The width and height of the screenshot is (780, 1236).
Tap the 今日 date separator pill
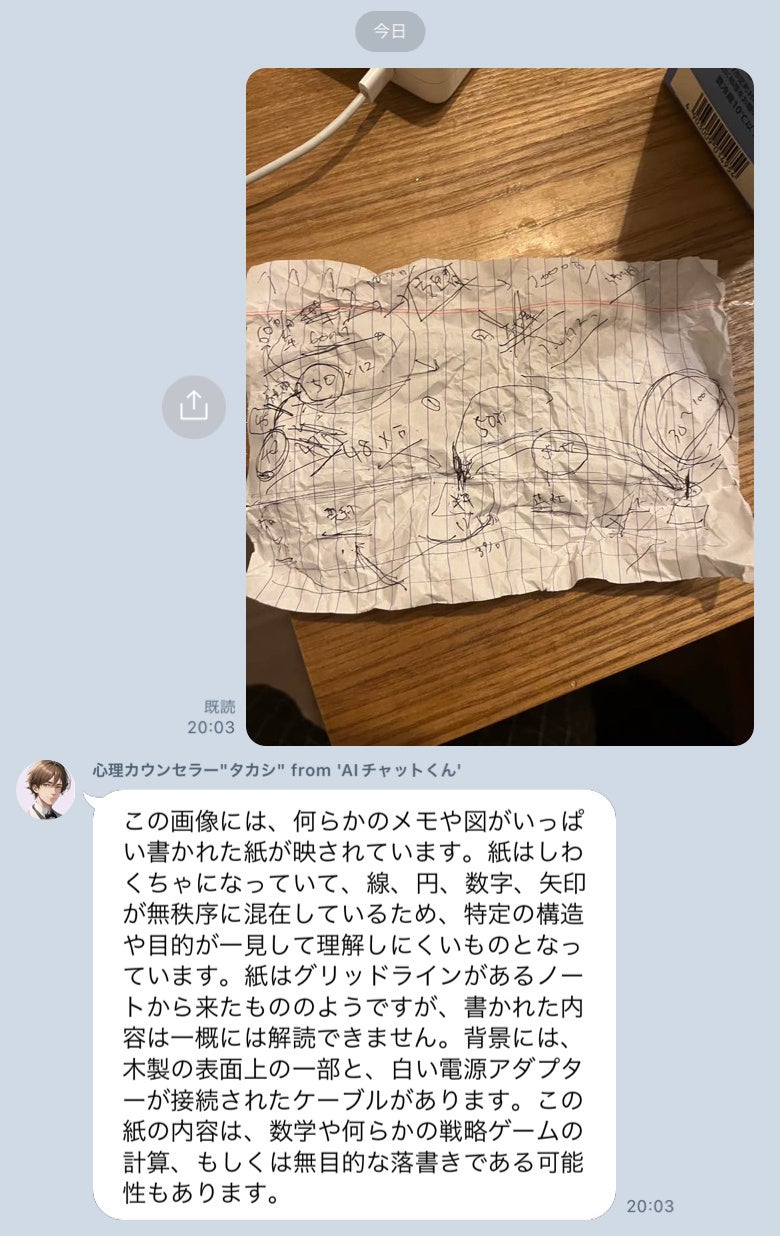[x=389, y=31]
